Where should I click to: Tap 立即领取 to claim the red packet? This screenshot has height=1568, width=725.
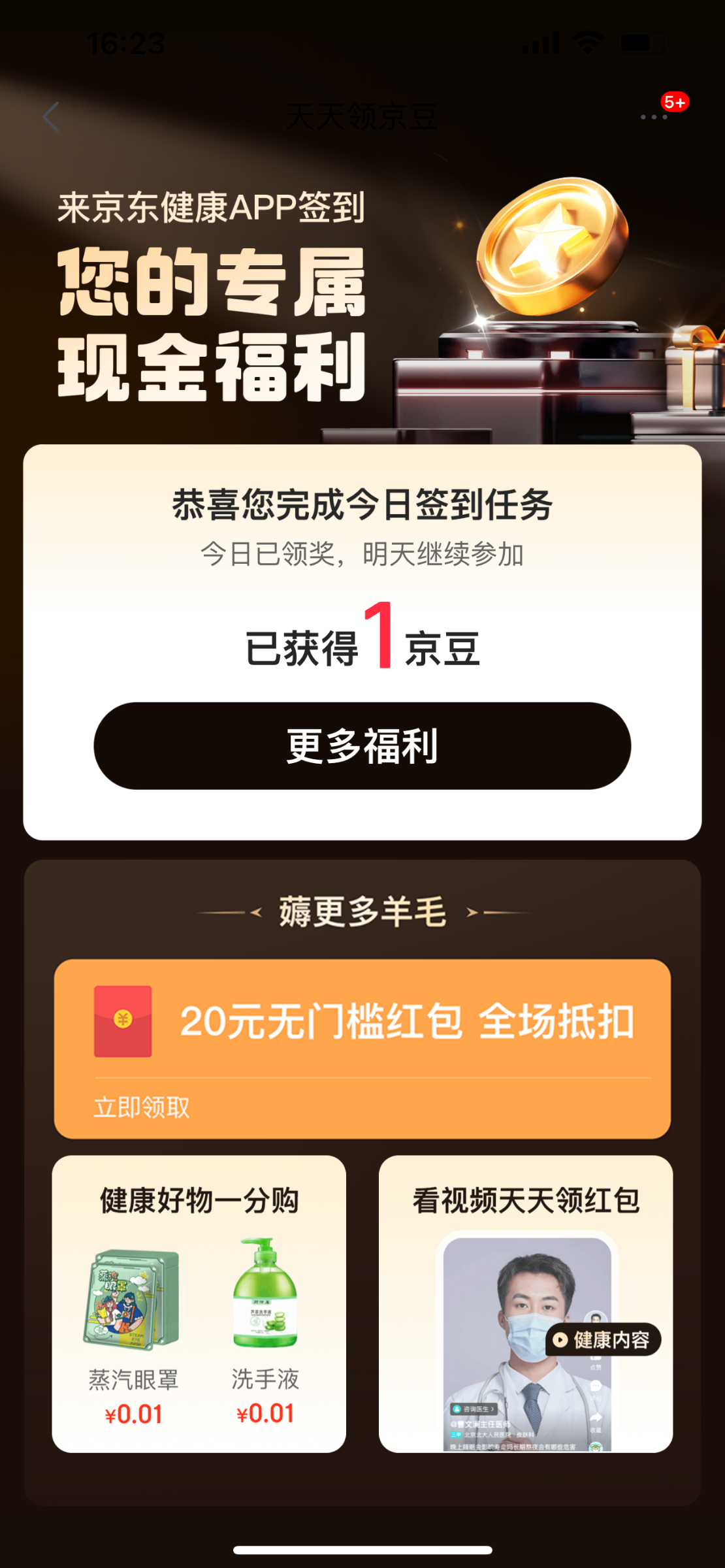point(142,1107)
